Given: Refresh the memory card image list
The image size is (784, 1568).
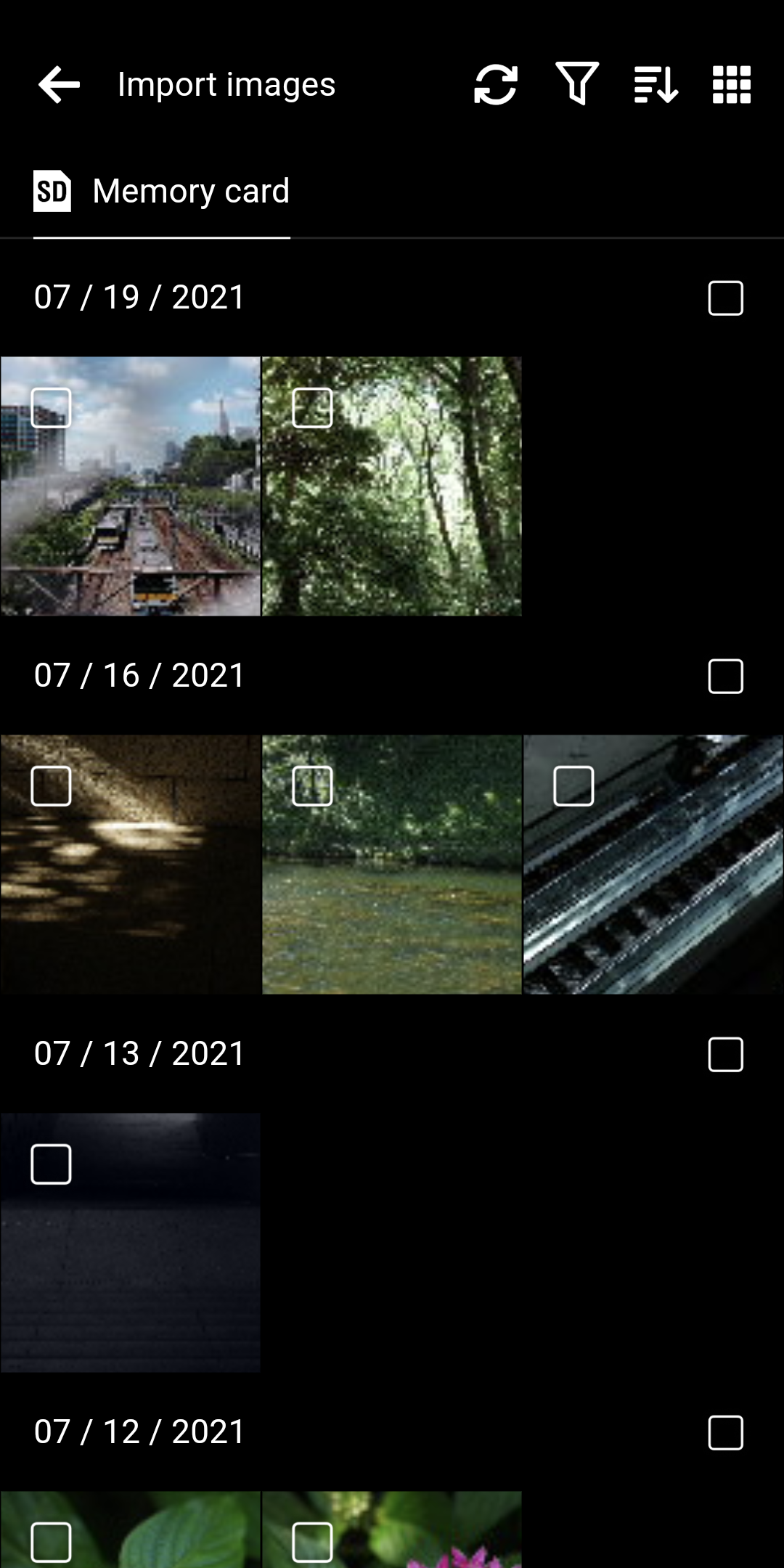Looking at the screenshot, I should pyautogui.click(x=496, y=85).
